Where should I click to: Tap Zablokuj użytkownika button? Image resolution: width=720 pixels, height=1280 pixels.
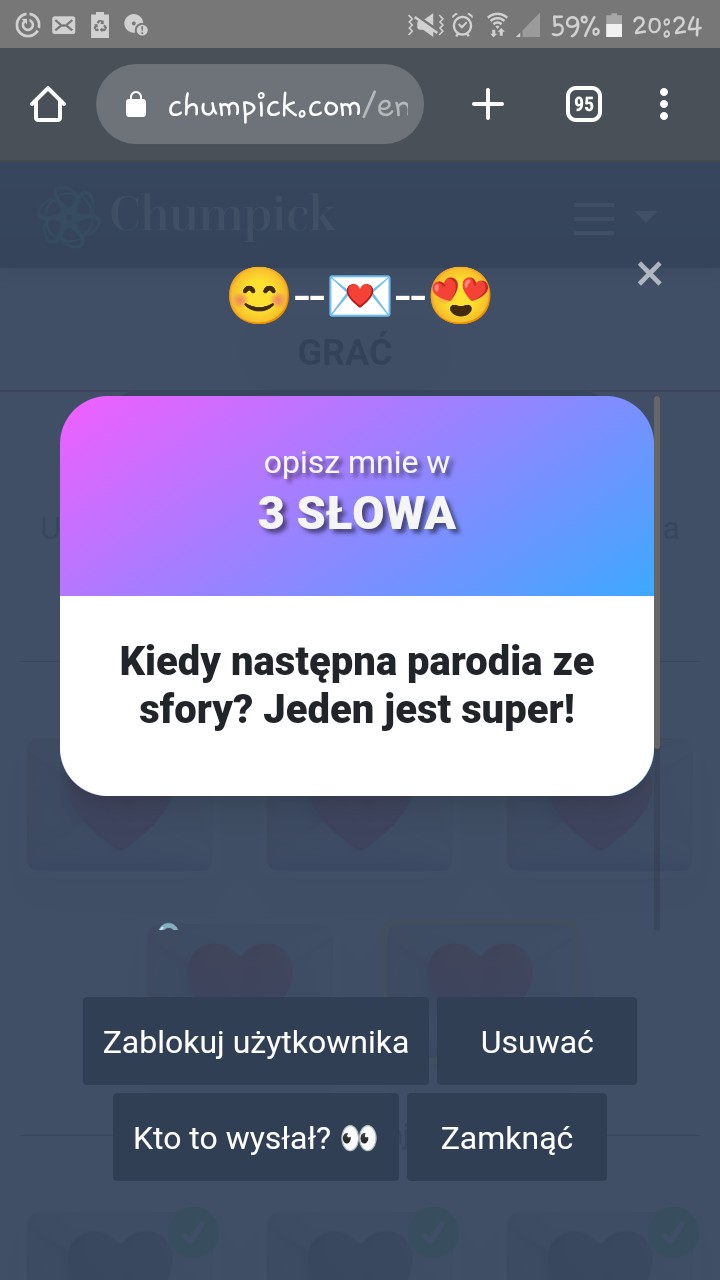[x=255, y=1041]
